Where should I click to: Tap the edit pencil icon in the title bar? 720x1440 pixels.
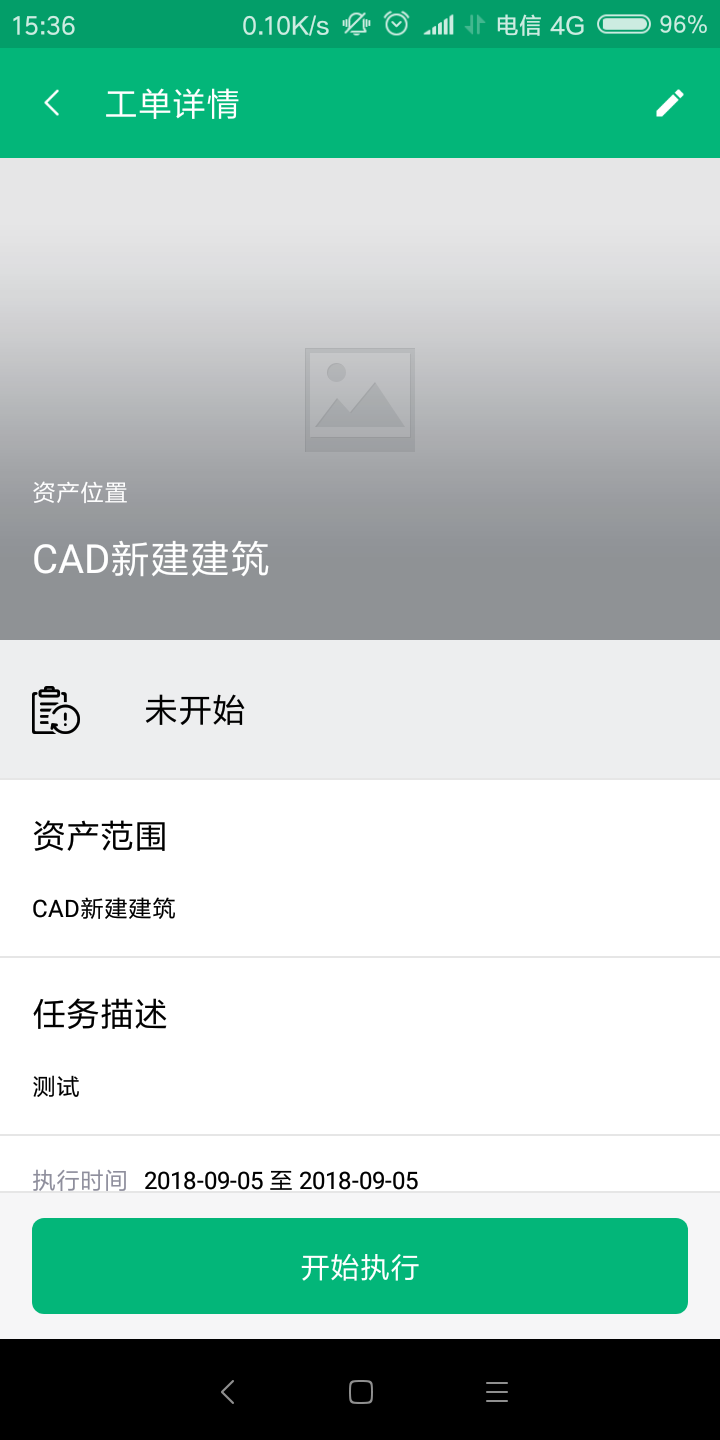point(669,103)
